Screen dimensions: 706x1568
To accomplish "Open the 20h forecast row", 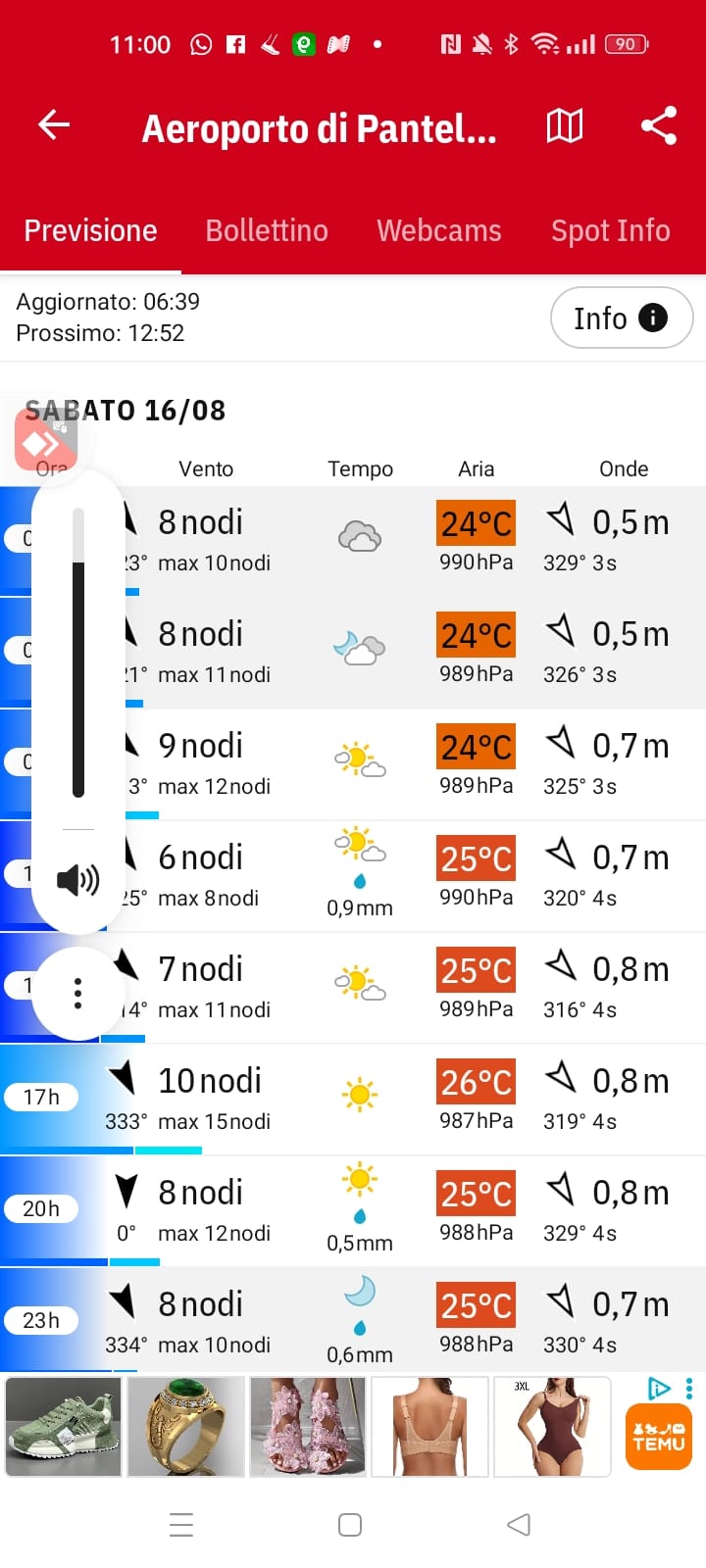I will click(353, 1211).
